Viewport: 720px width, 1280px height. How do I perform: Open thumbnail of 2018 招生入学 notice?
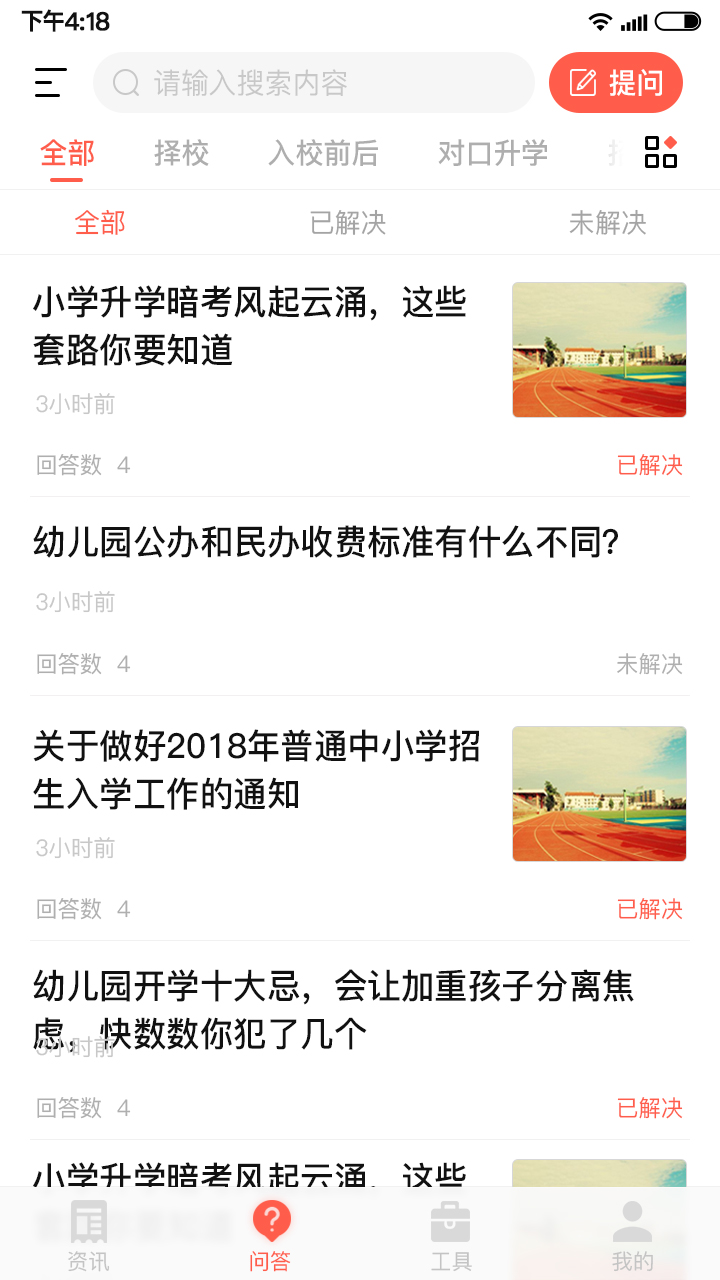tap(598, 793)
